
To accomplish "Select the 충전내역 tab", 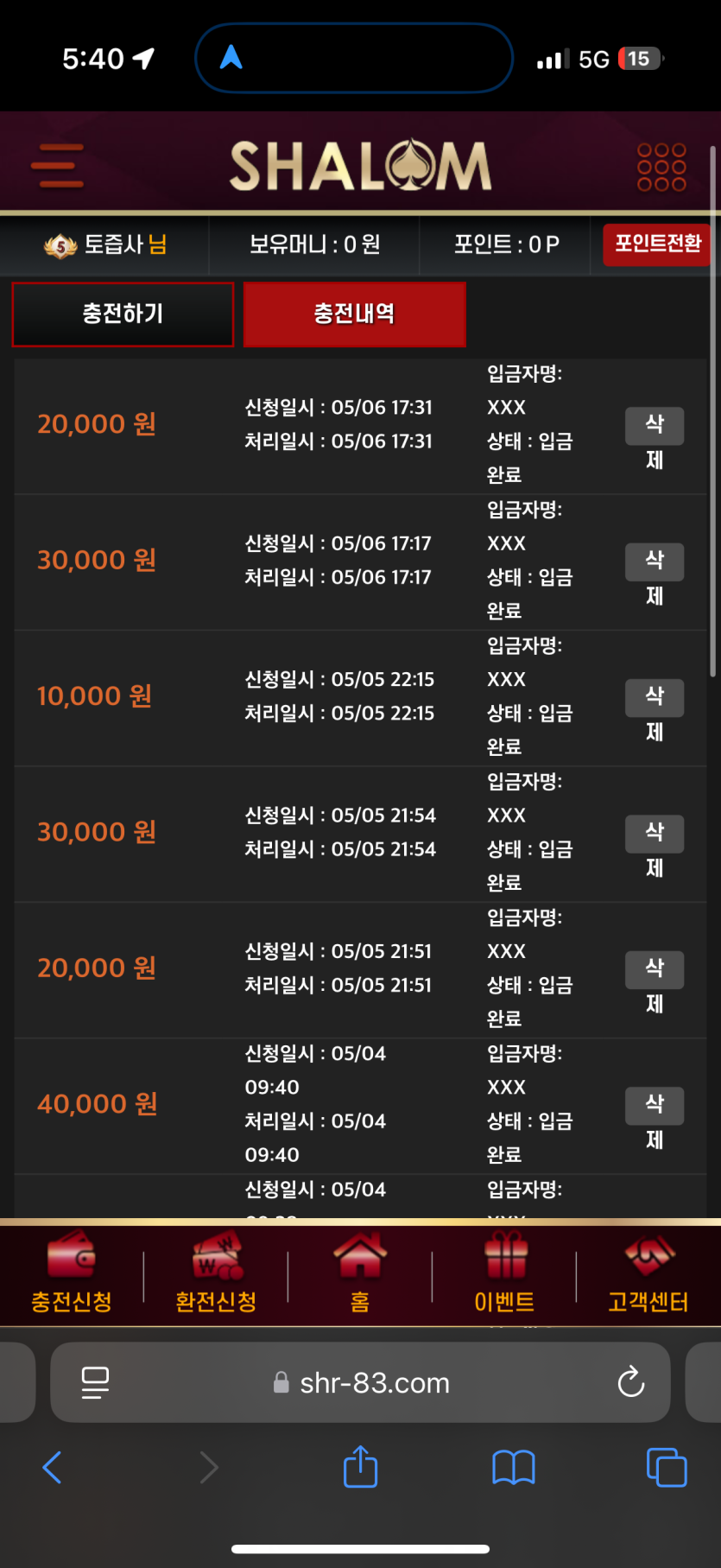I will (354, 314).
